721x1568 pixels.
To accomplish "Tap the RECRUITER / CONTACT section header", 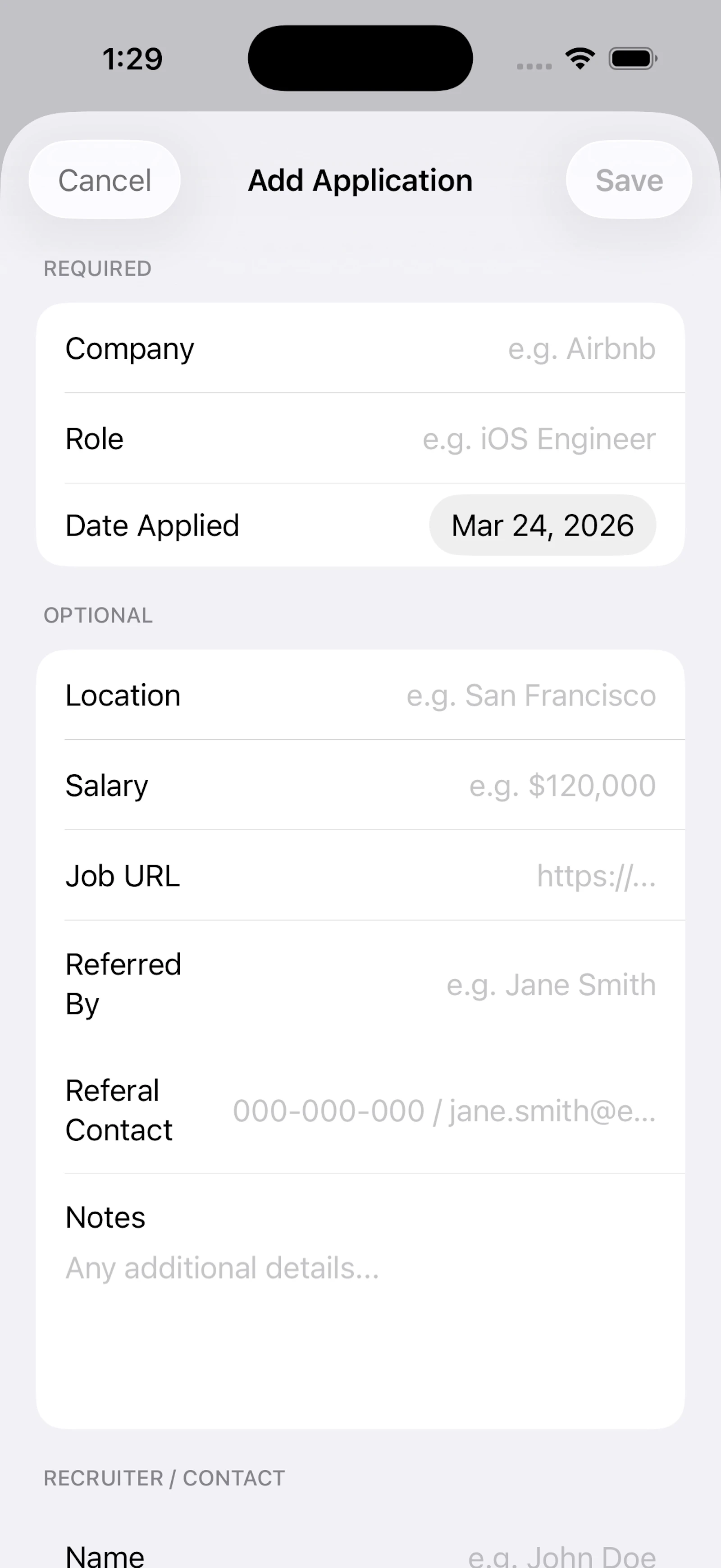I will (163, 1477).
